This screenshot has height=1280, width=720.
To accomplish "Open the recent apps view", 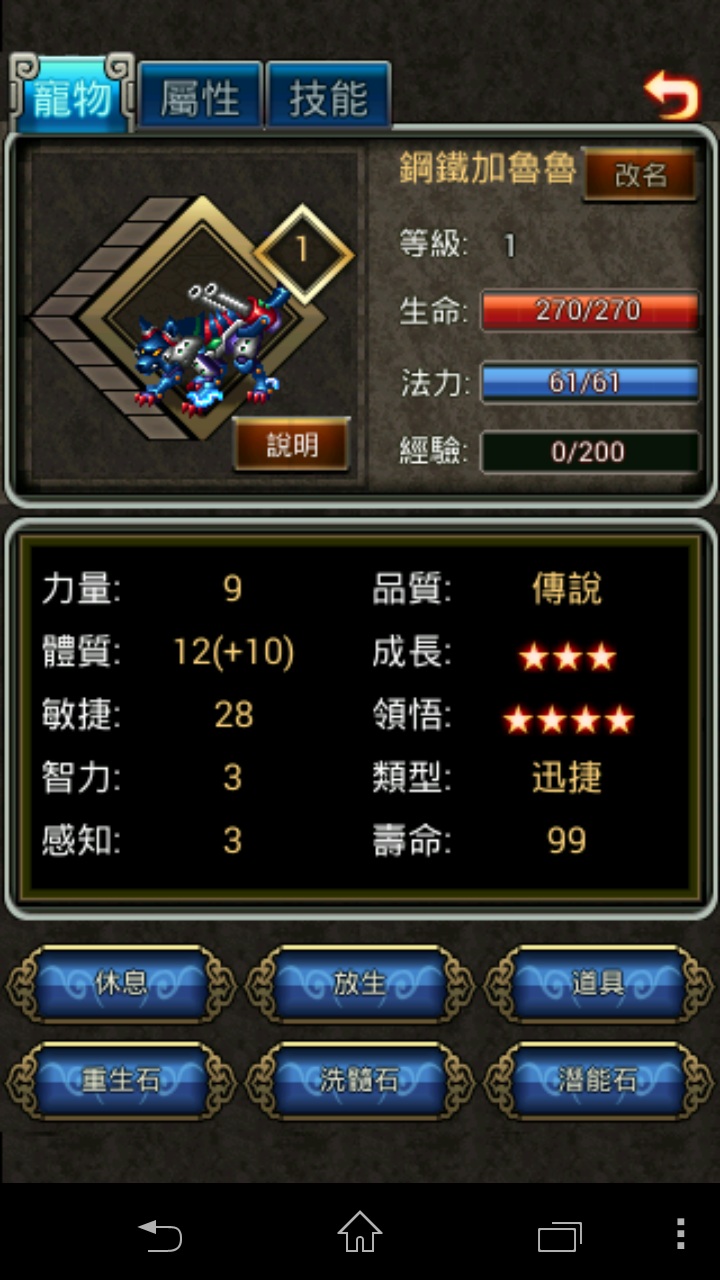I will [559, 1235].
